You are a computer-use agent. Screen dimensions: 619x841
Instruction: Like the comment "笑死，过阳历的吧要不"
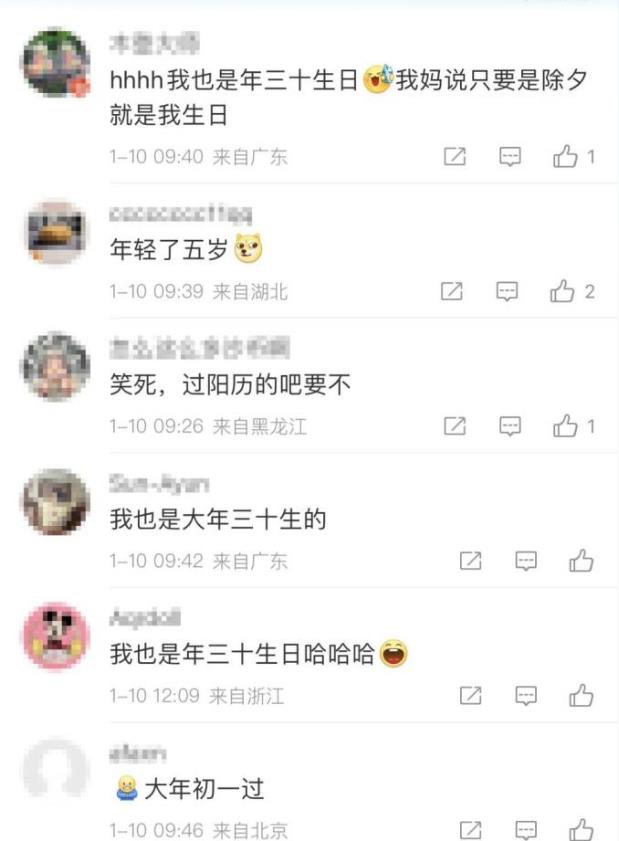565,427
